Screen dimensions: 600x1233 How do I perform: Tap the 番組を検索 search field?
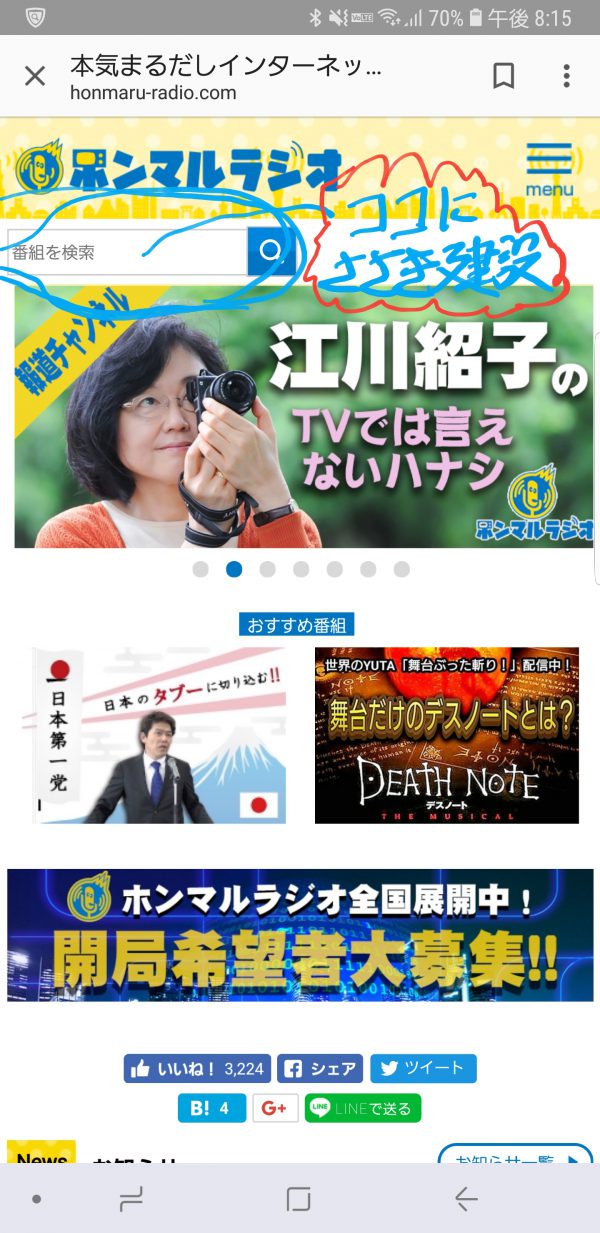click(127, 252)
